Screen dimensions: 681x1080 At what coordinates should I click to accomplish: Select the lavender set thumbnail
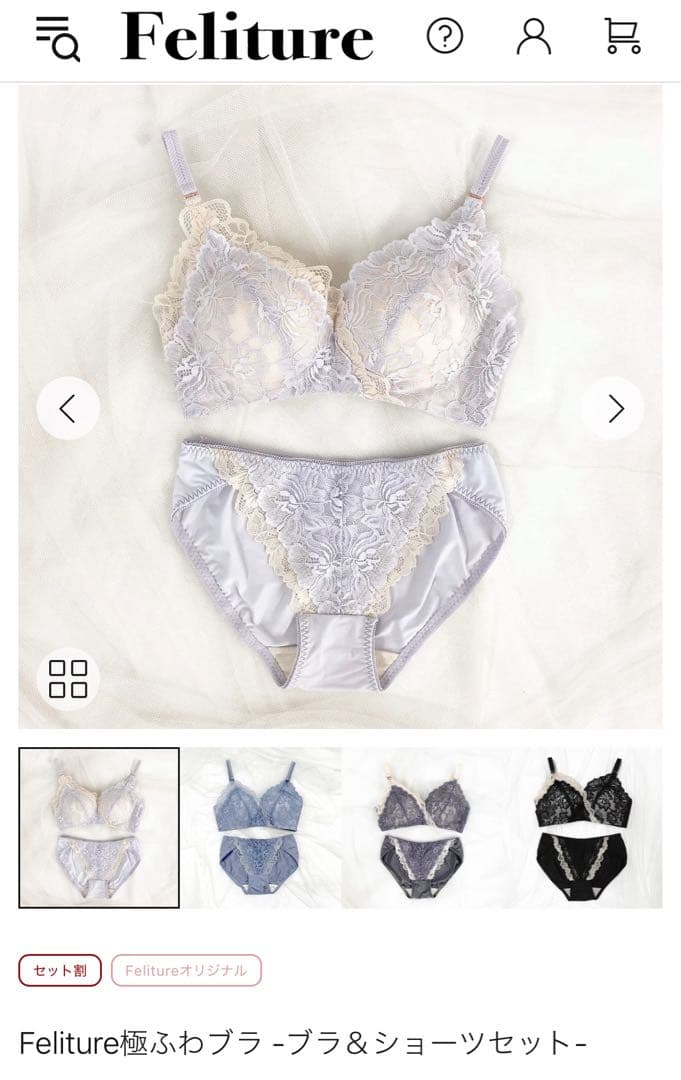[99, 828]
